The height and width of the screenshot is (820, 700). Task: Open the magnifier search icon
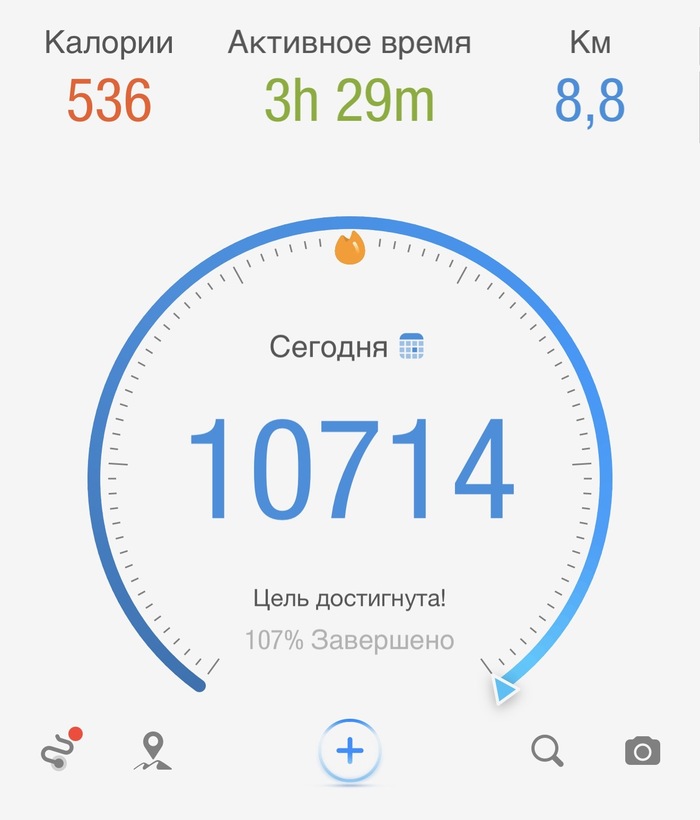(x=547, y=750)
